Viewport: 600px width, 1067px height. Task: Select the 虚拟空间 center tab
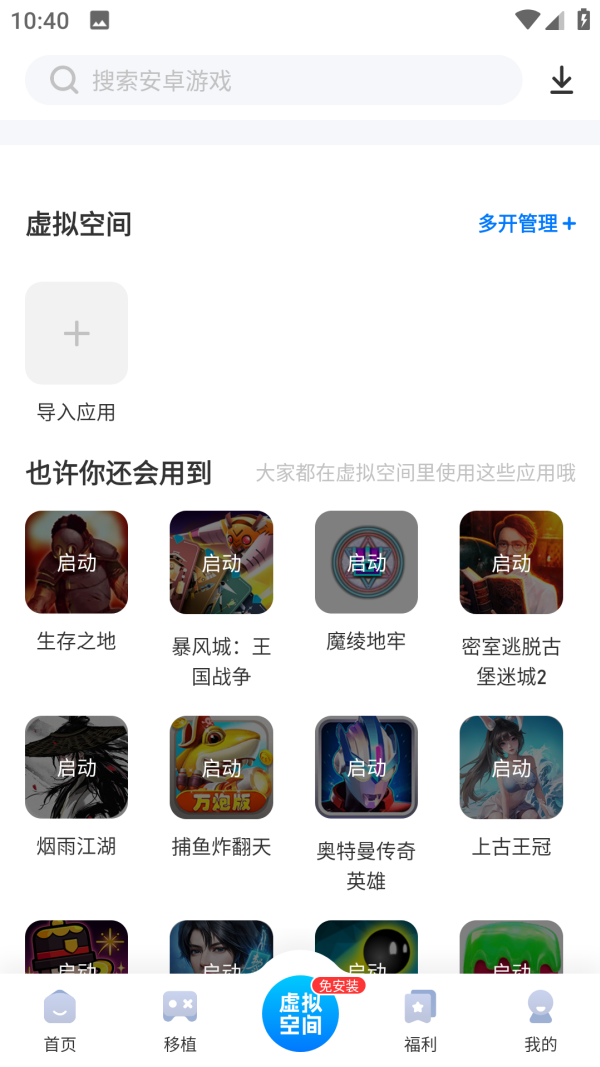tap(300, 1014)
